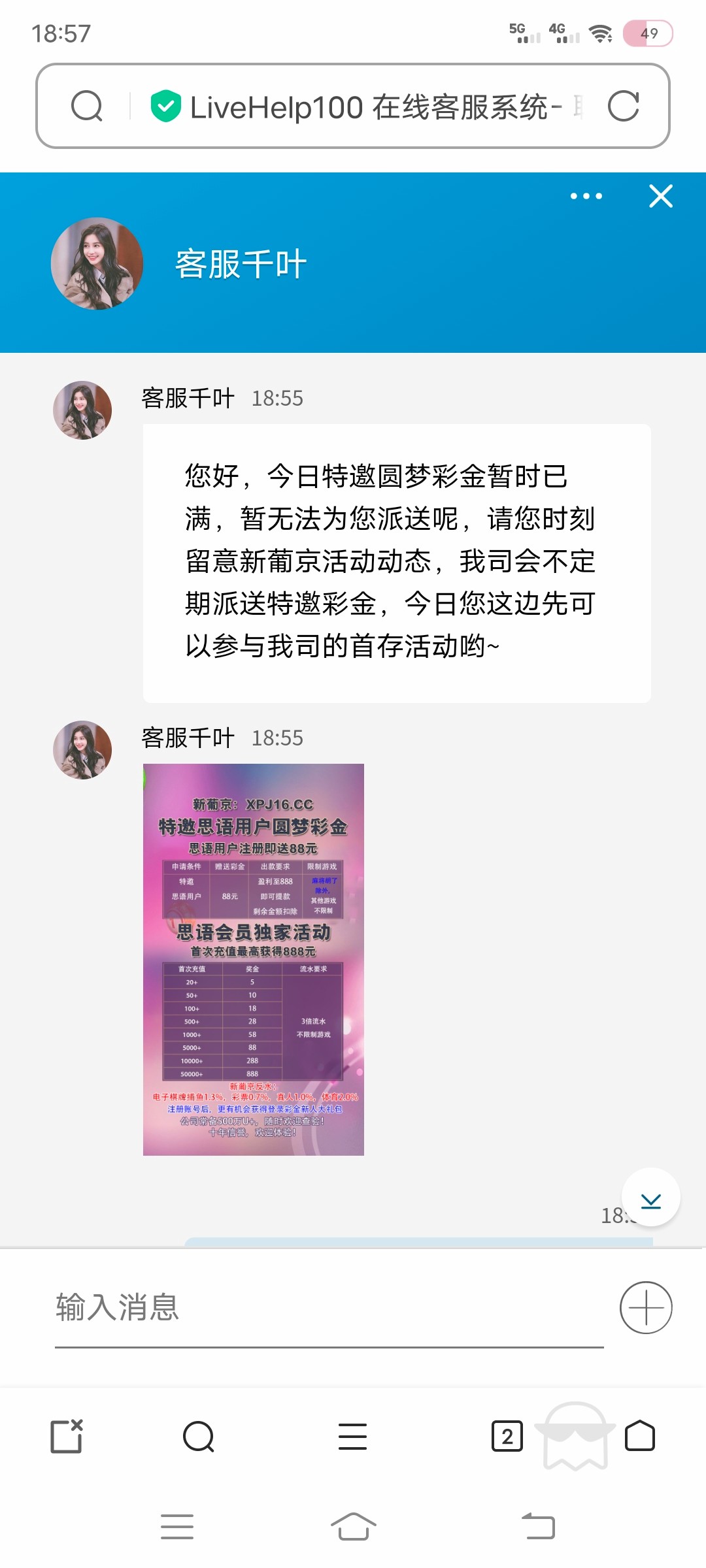Viewport: 706px width, 1568px height.
Task: View the 2 open browser tabs
Action: click(507, 1436)
